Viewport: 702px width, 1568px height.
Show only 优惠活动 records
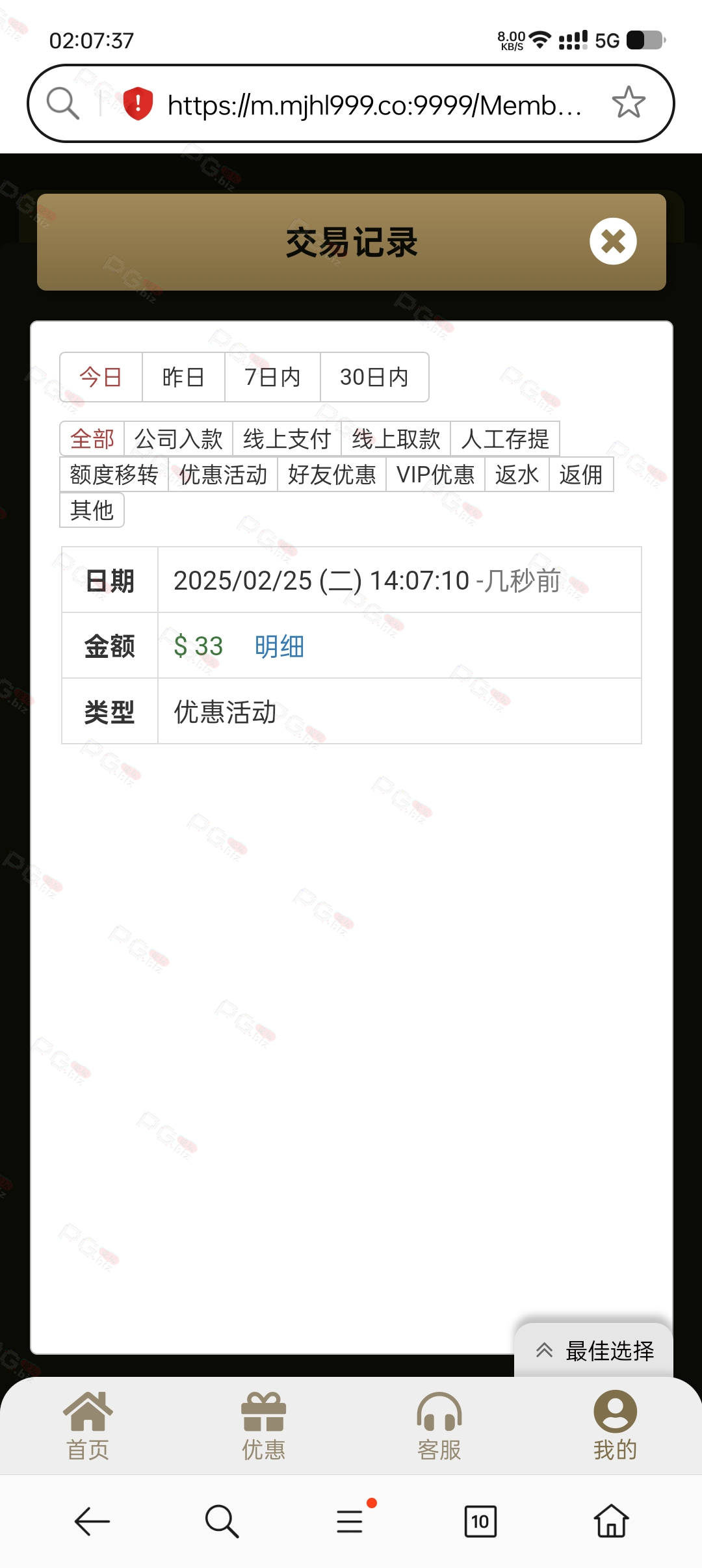[x=223, y=475]
